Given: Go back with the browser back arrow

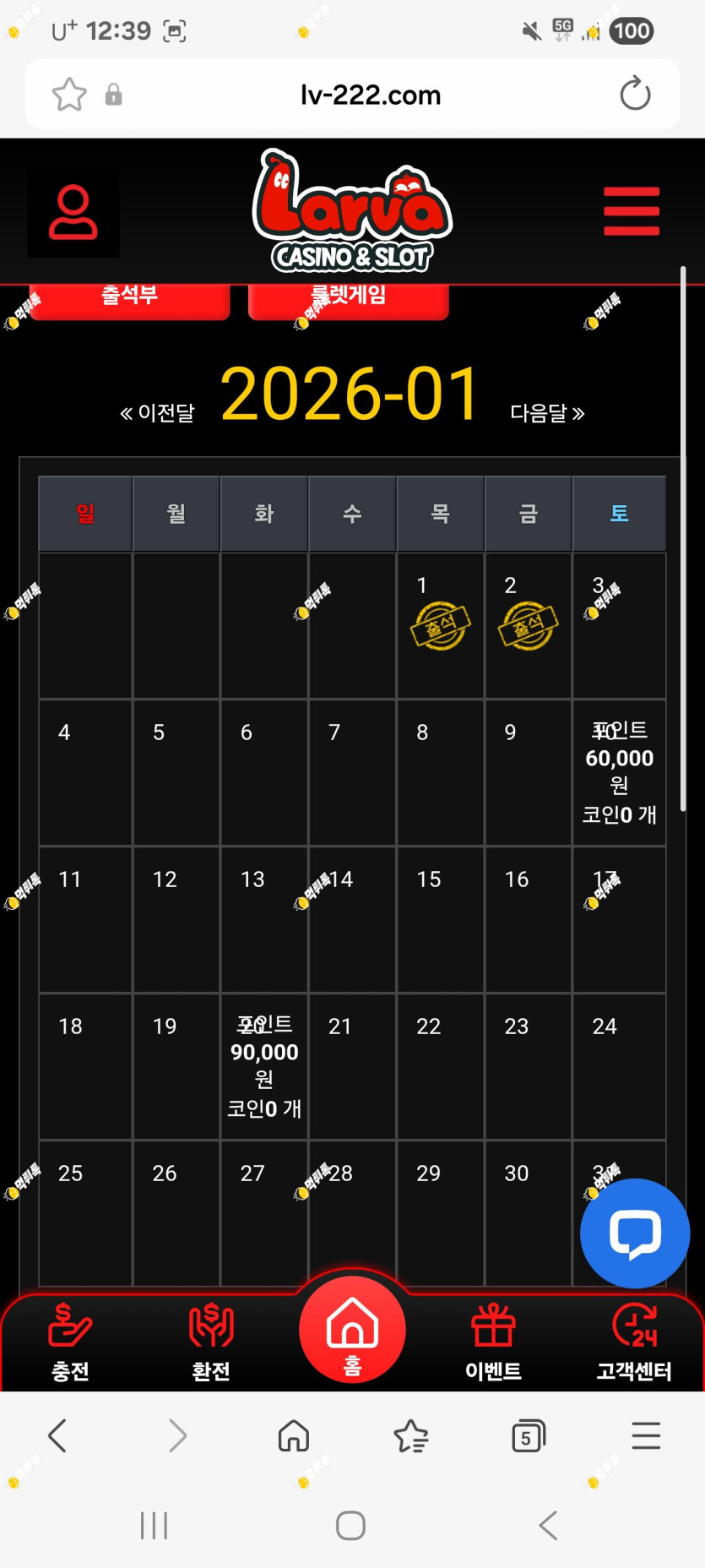Looking at the screenshot, I should coord(57,1435).
